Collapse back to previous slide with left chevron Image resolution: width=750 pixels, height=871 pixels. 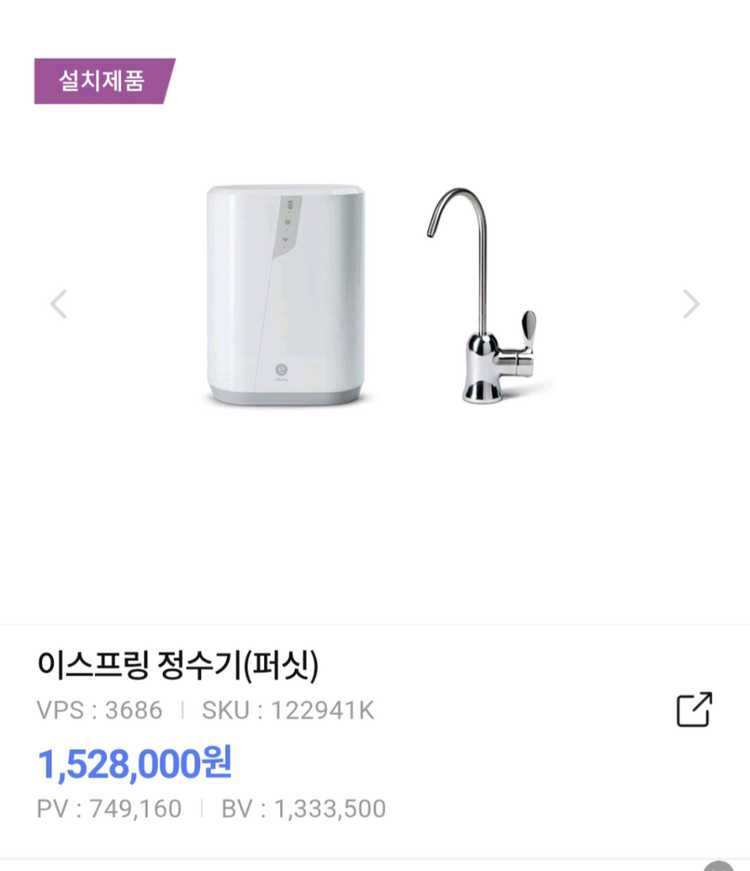[x=58, y=304]
